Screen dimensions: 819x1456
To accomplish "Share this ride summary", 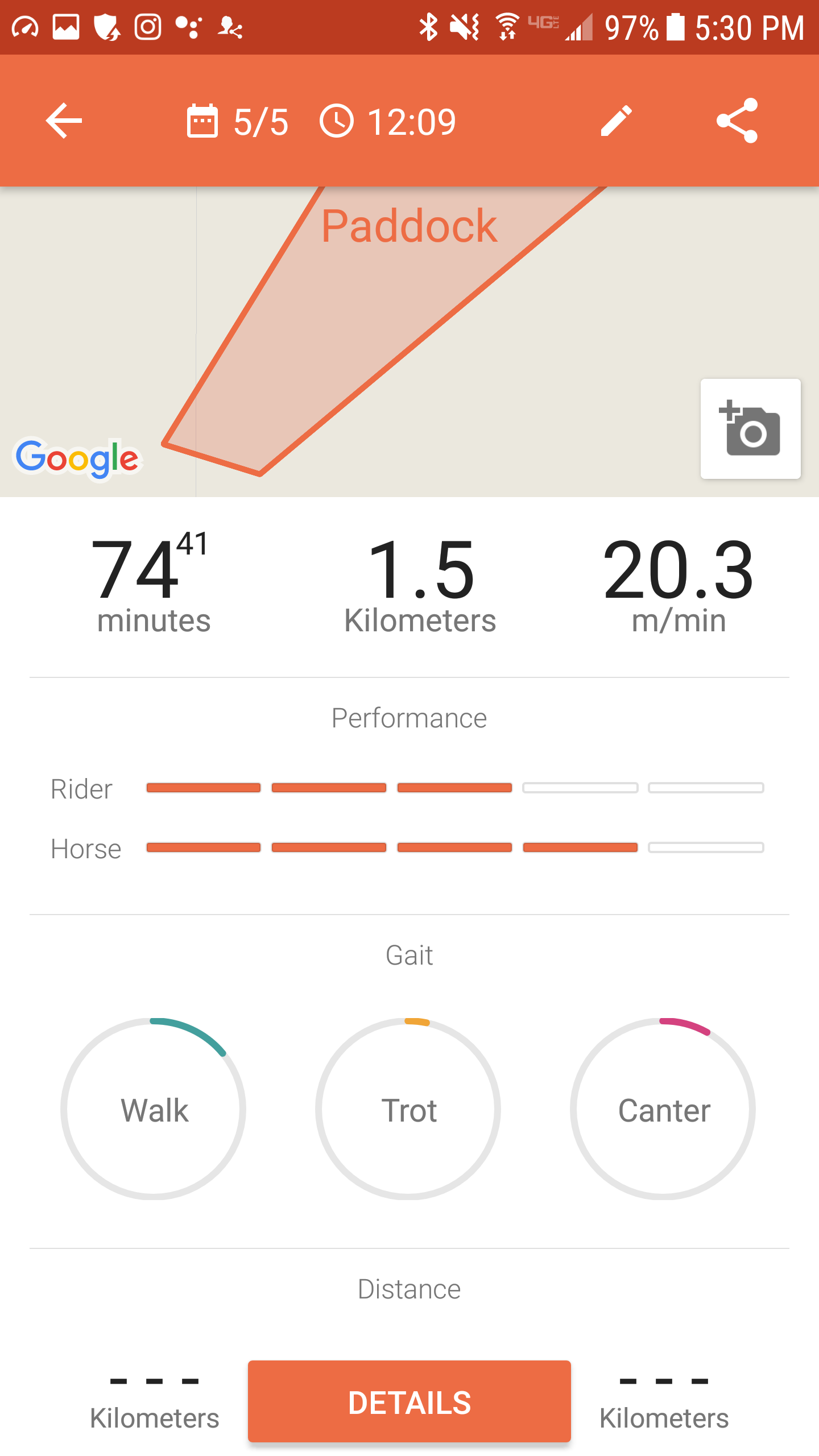I will click(737, 121).
